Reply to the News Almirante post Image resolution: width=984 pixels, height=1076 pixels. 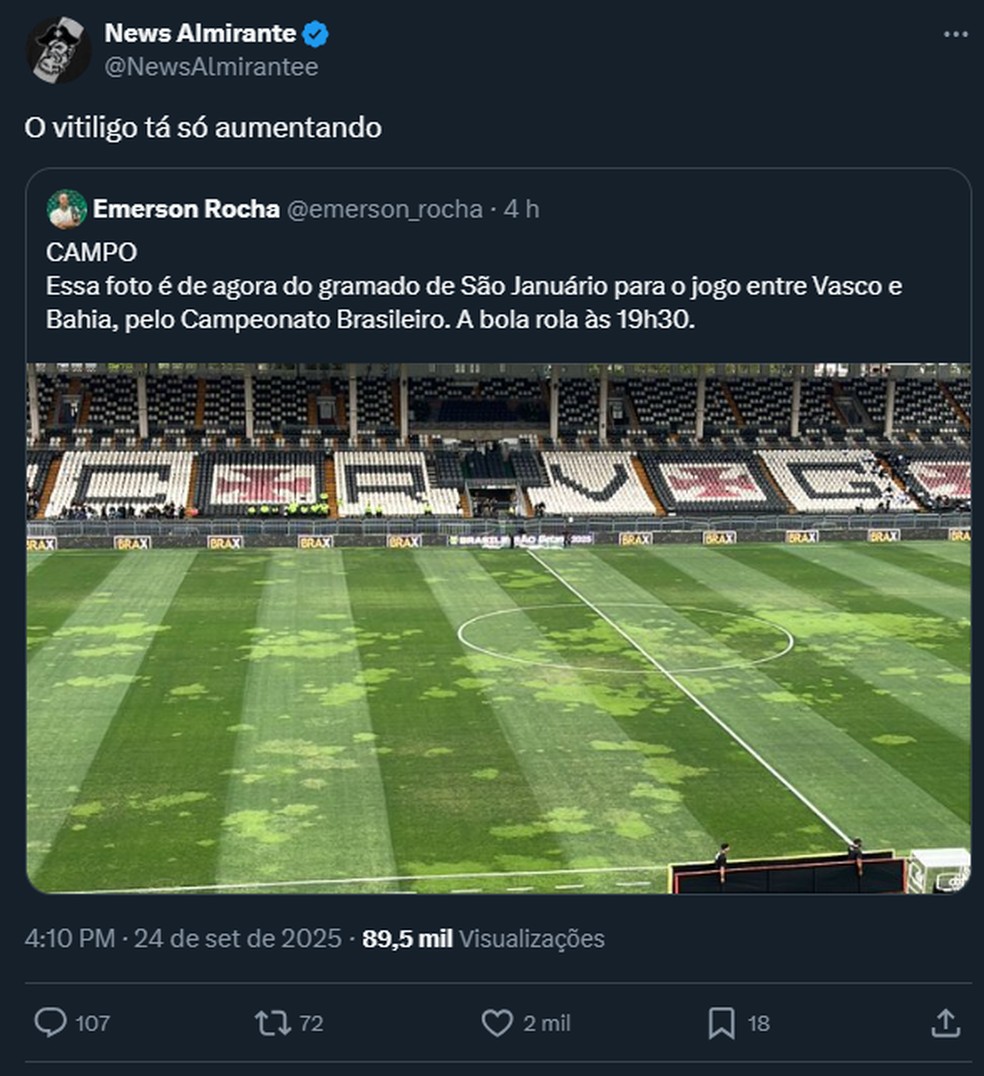50,1022
